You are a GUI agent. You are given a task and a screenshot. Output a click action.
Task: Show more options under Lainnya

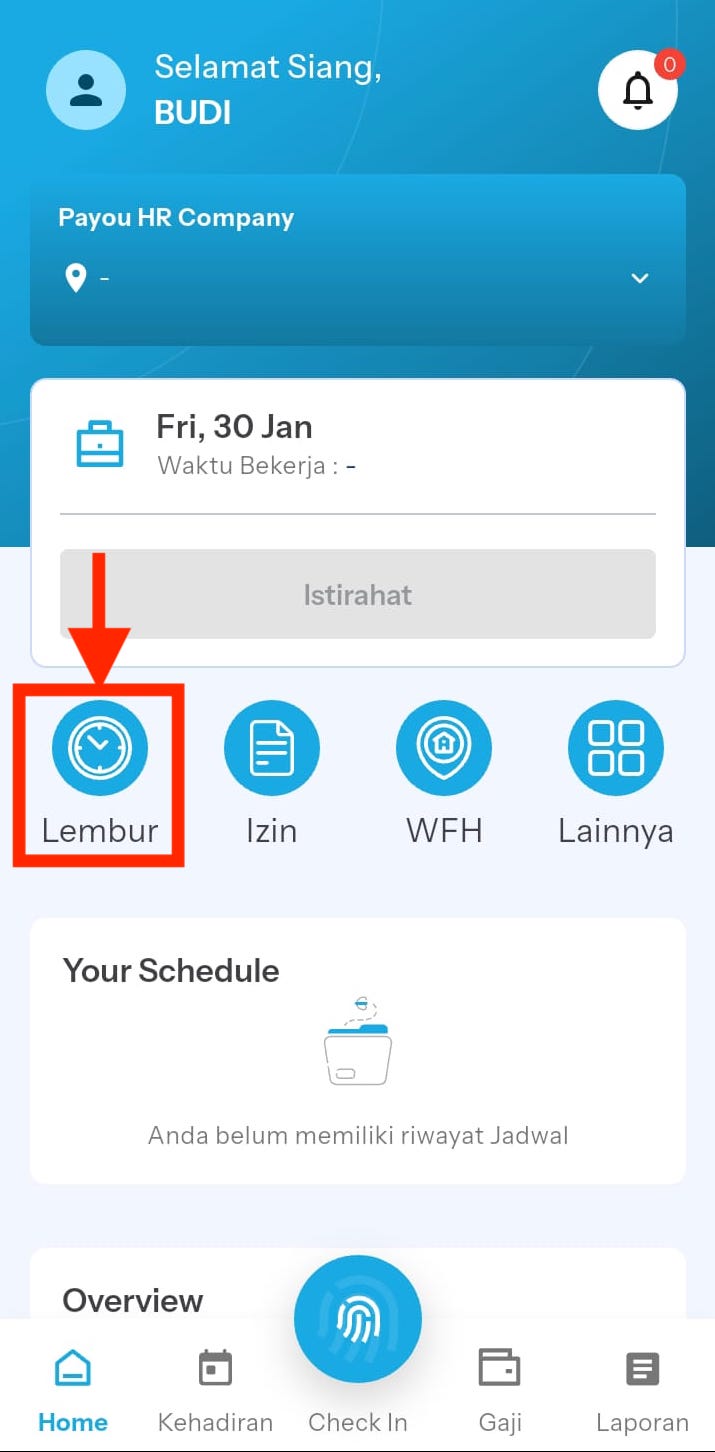(x=615, y=749)
